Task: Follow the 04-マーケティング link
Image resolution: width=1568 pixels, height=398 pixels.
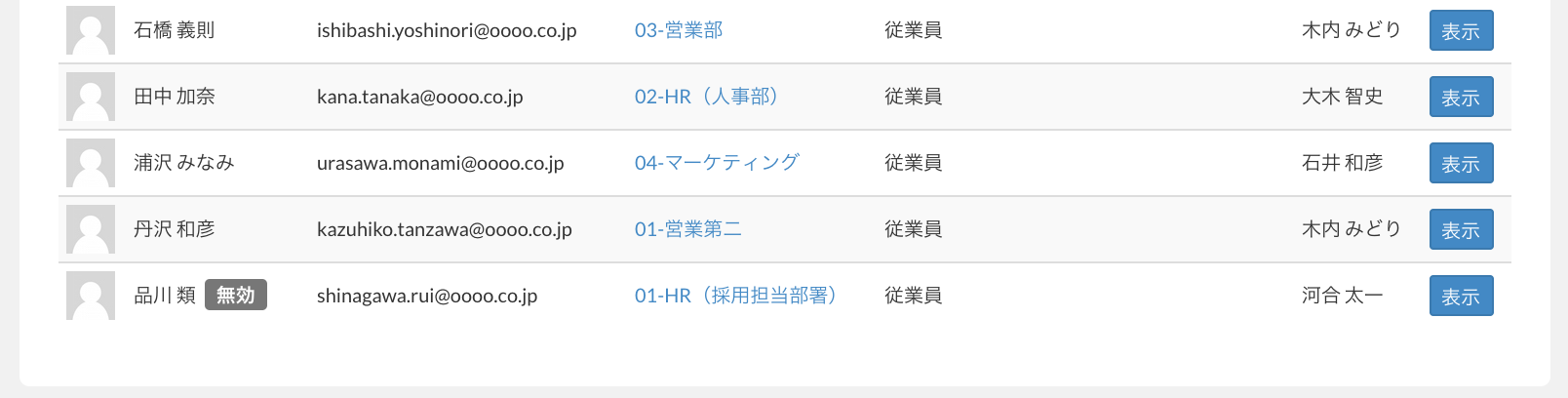Action: 717,163
